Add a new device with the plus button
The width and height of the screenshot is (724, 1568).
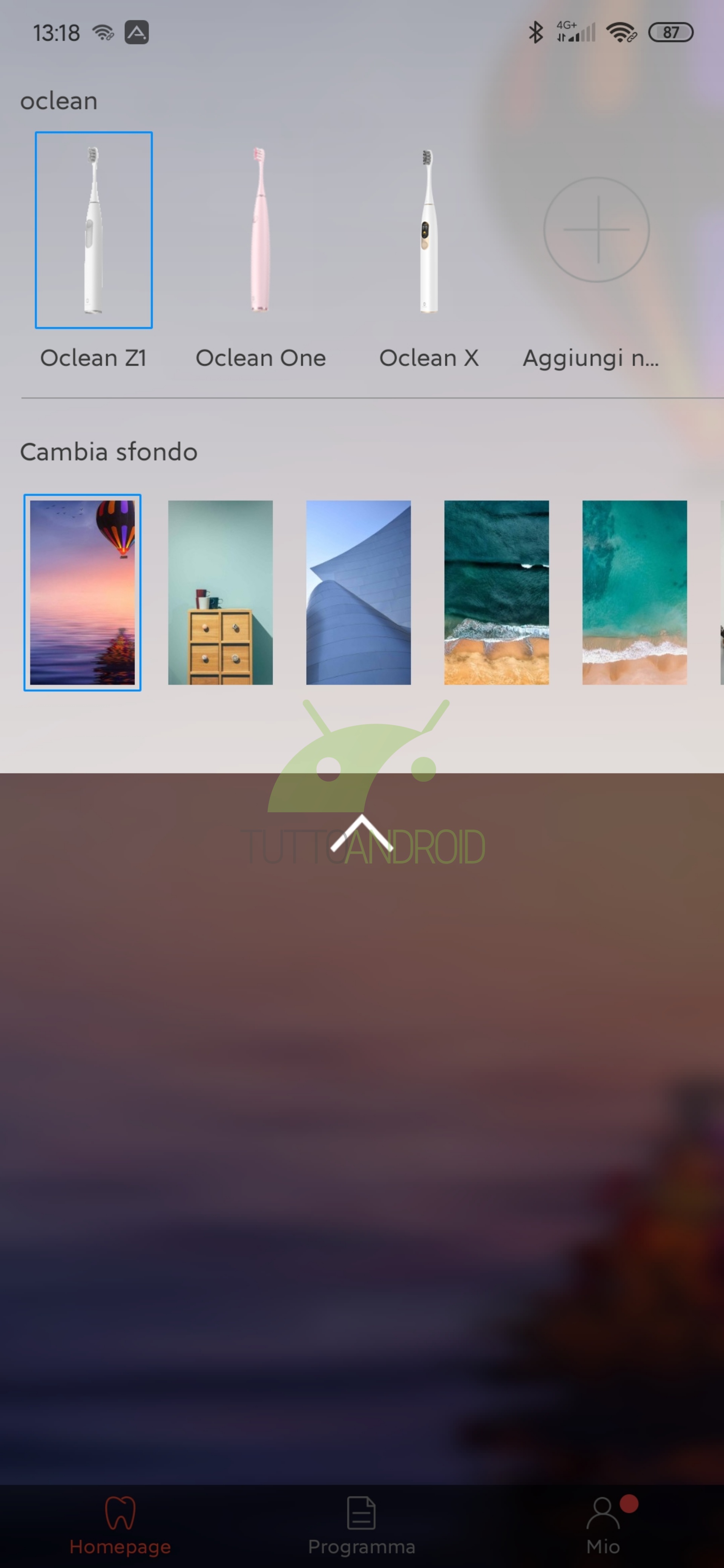[596, 230]
